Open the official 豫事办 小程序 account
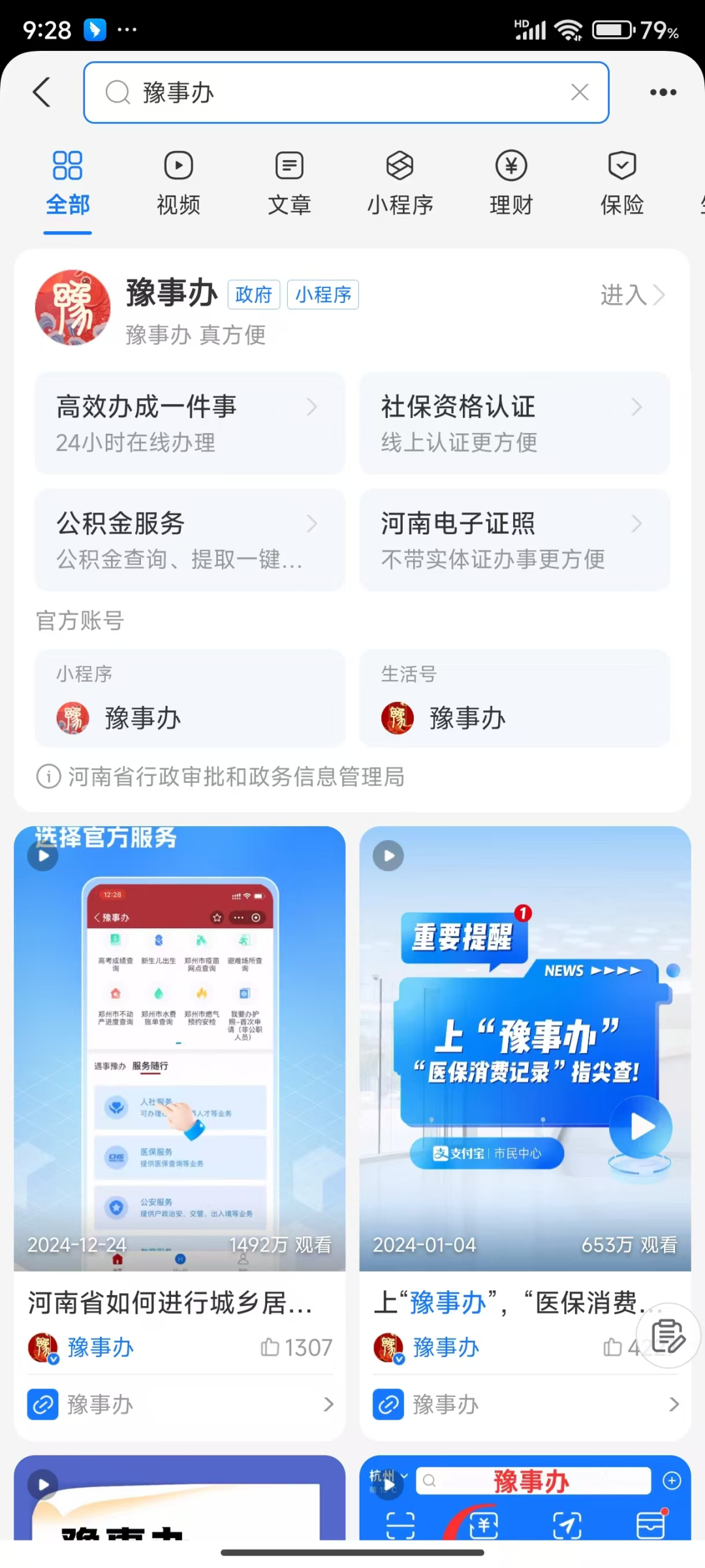 click(x=189, y=699)
